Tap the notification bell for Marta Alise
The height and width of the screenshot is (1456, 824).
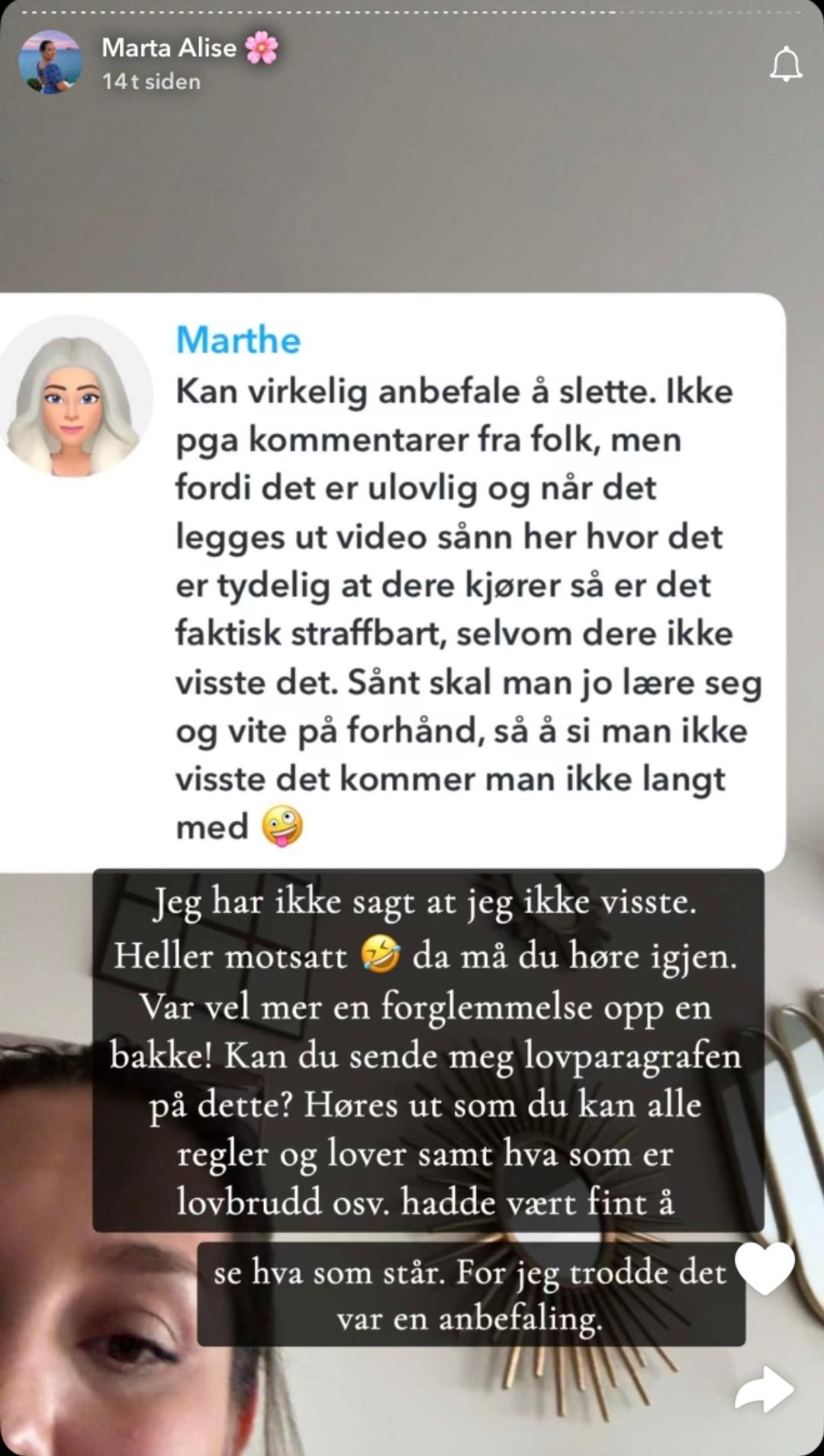(x=786, y=64)
